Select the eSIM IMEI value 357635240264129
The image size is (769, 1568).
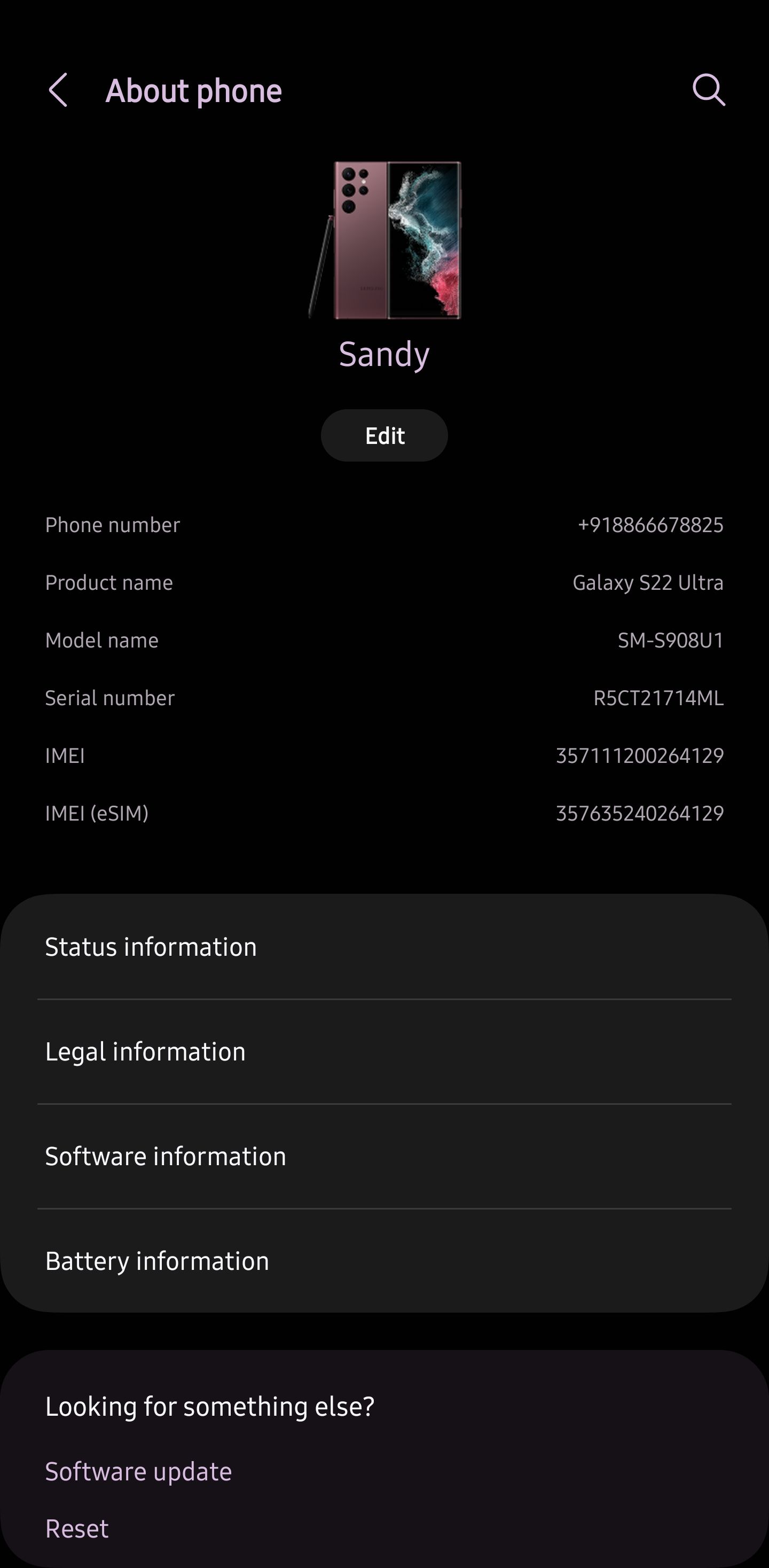(640, 814)
